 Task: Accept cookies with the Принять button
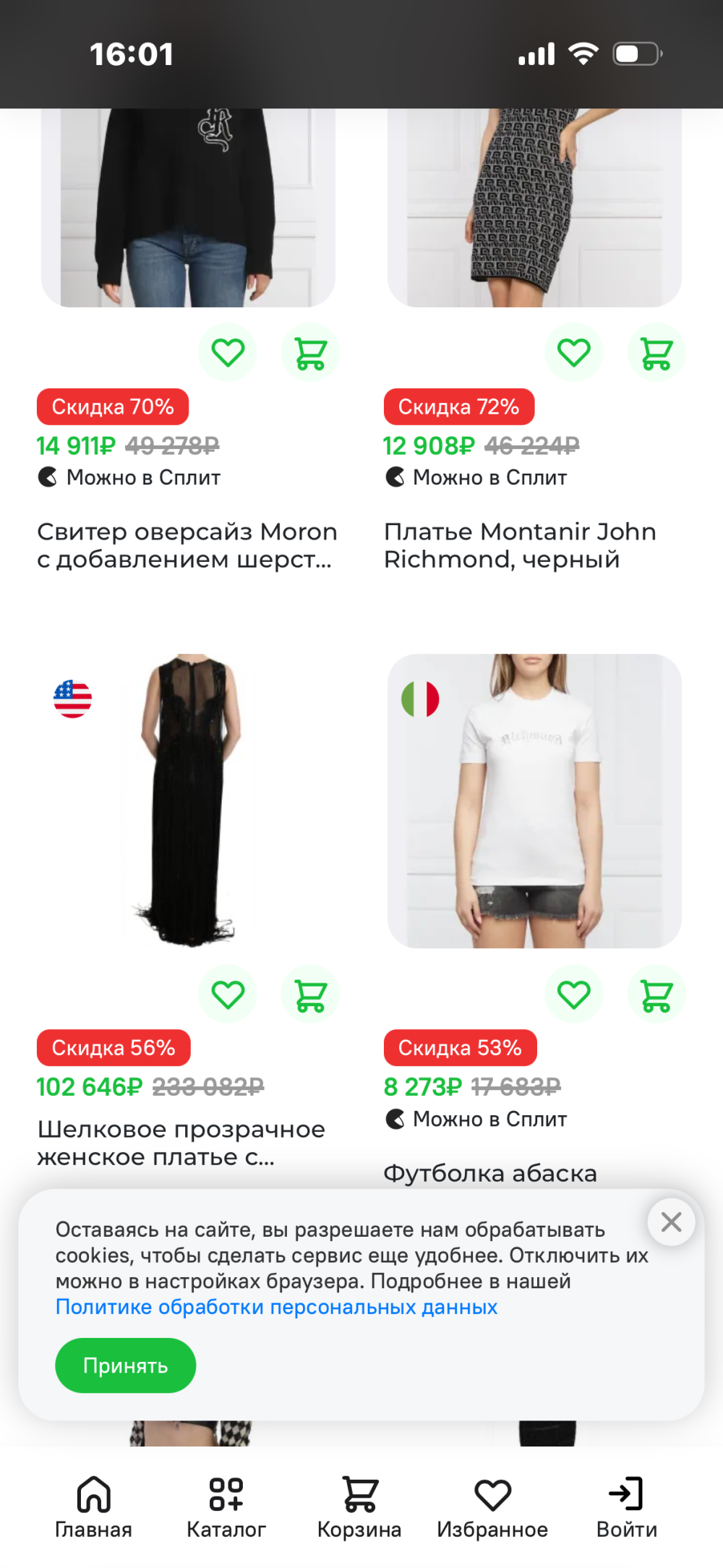(126, 1365)
